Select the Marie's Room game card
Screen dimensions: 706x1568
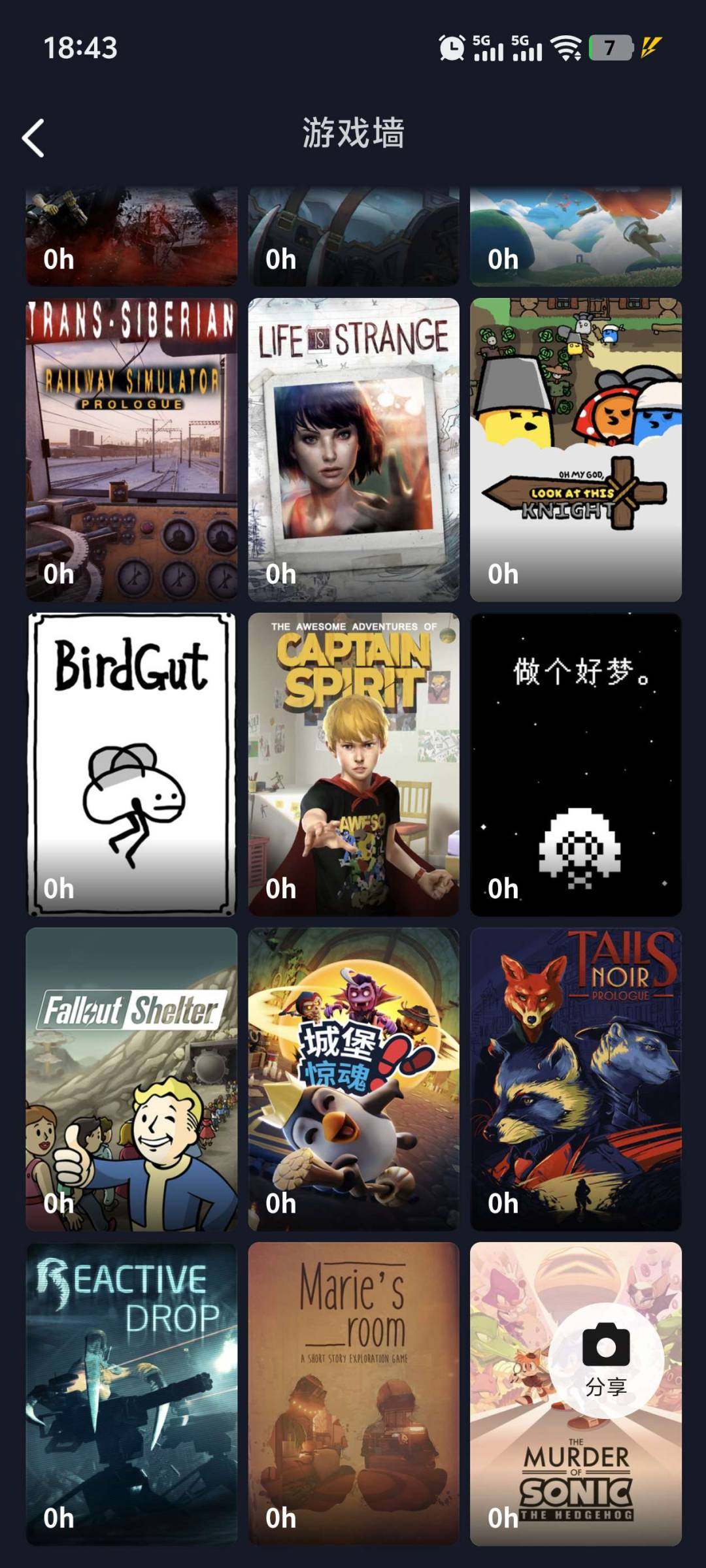pos(354,1394)
